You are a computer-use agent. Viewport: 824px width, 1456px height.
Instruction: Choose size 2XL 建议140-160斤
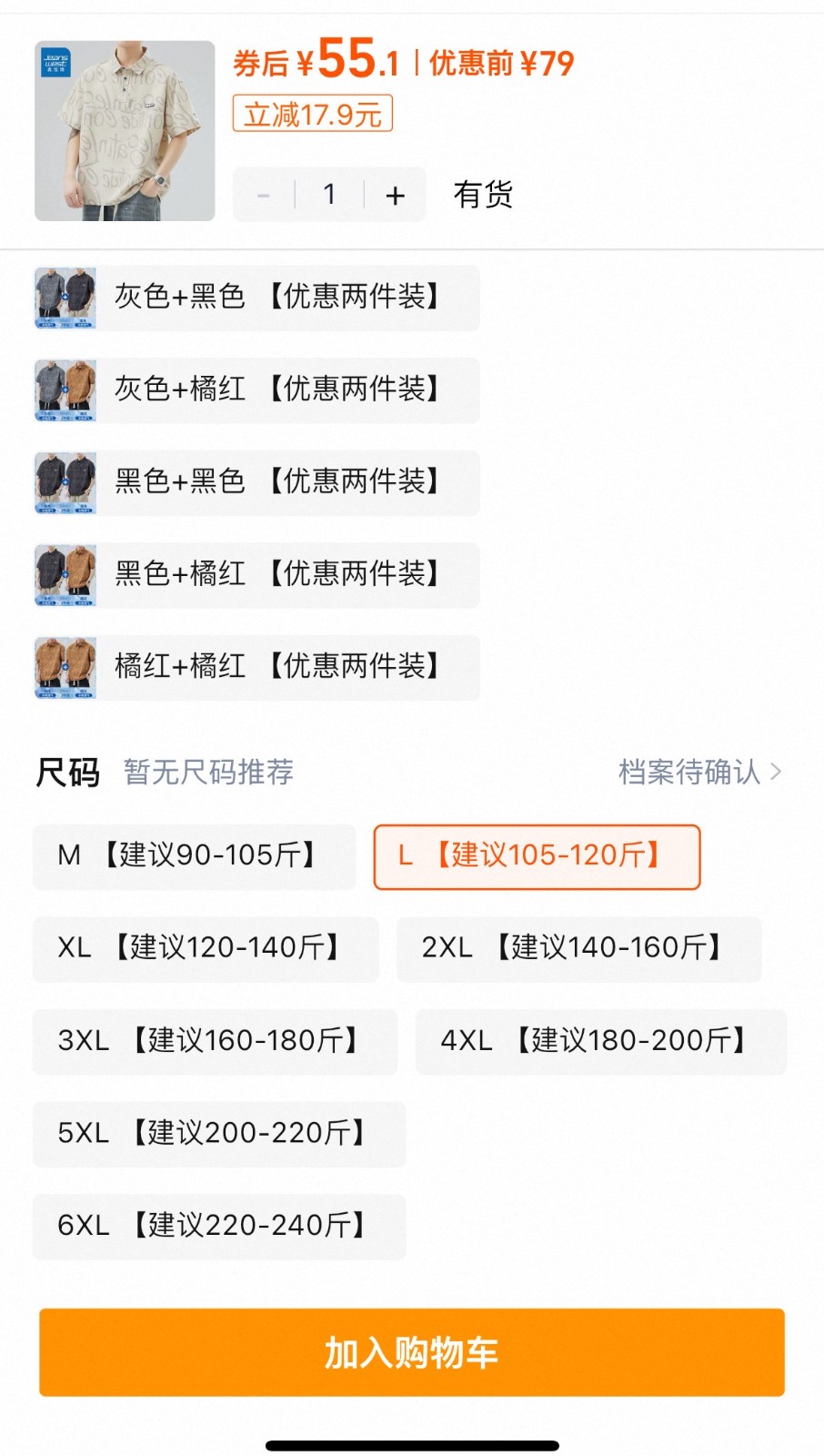pyautogui.click(x=578, y=949)
